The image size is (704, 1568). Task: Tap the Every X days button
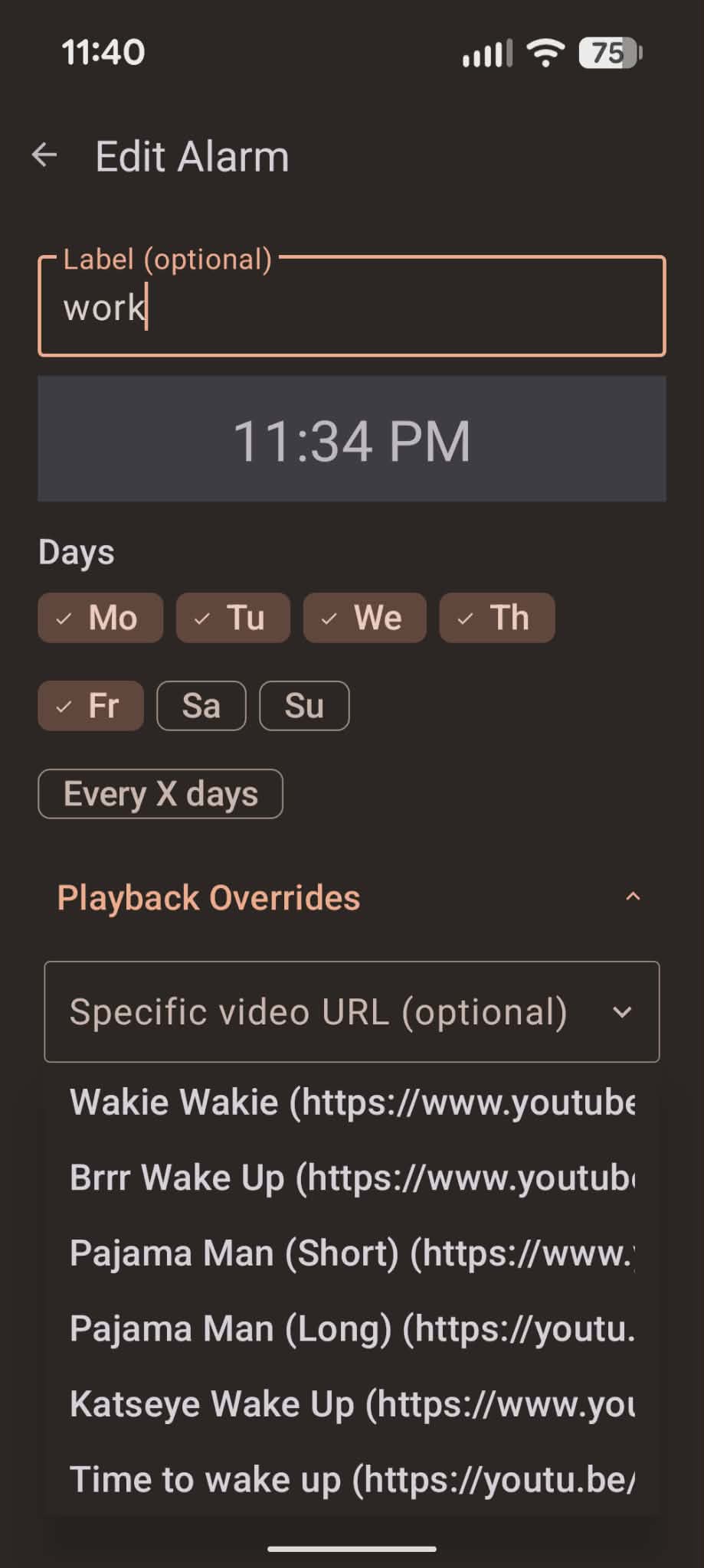160,794
